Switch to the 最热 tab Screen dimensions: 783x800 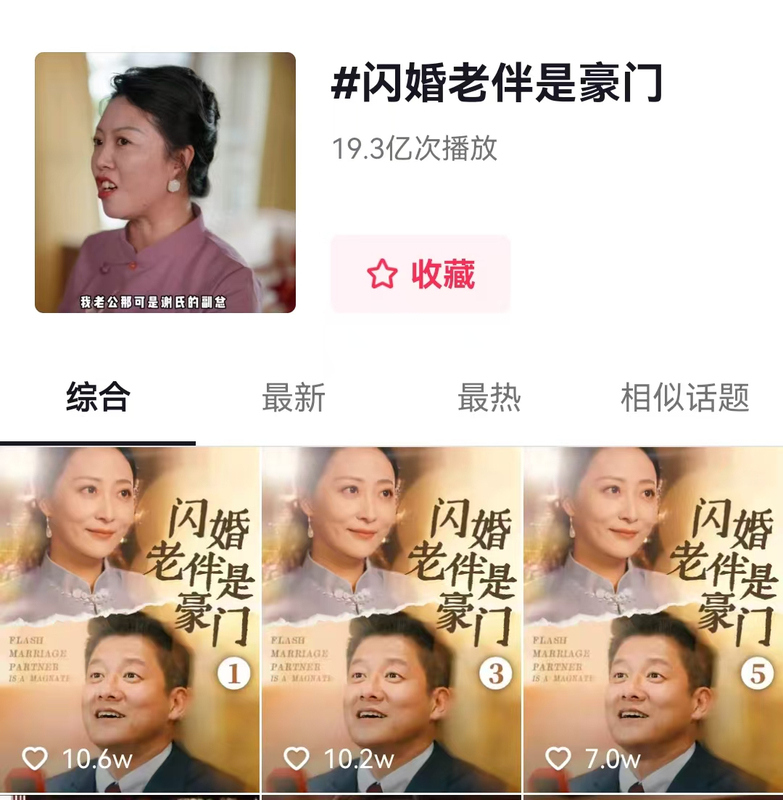pyautogui.click(x=489, y=398)
